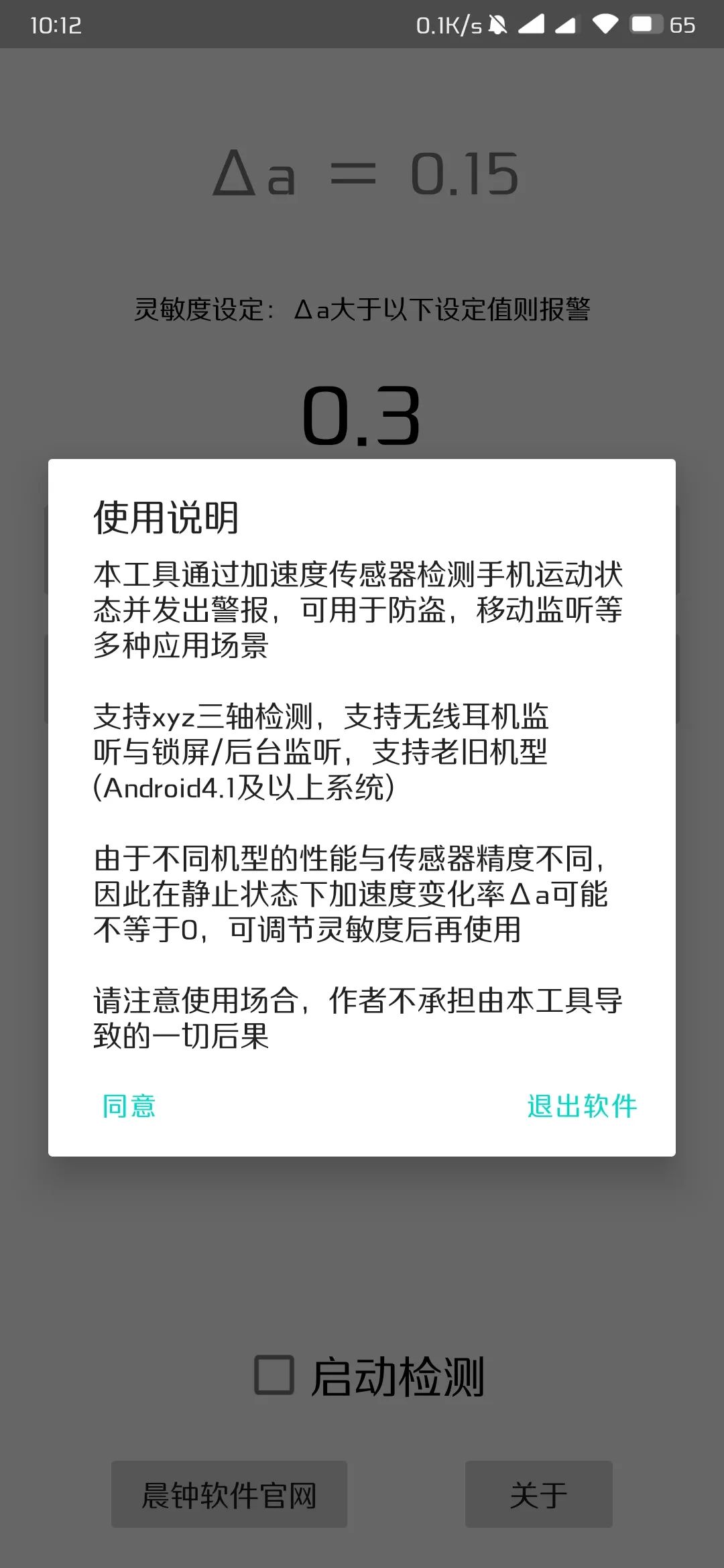
Task: Tap 退出软件 to exit the app
Action: [x=581, y=1106]
